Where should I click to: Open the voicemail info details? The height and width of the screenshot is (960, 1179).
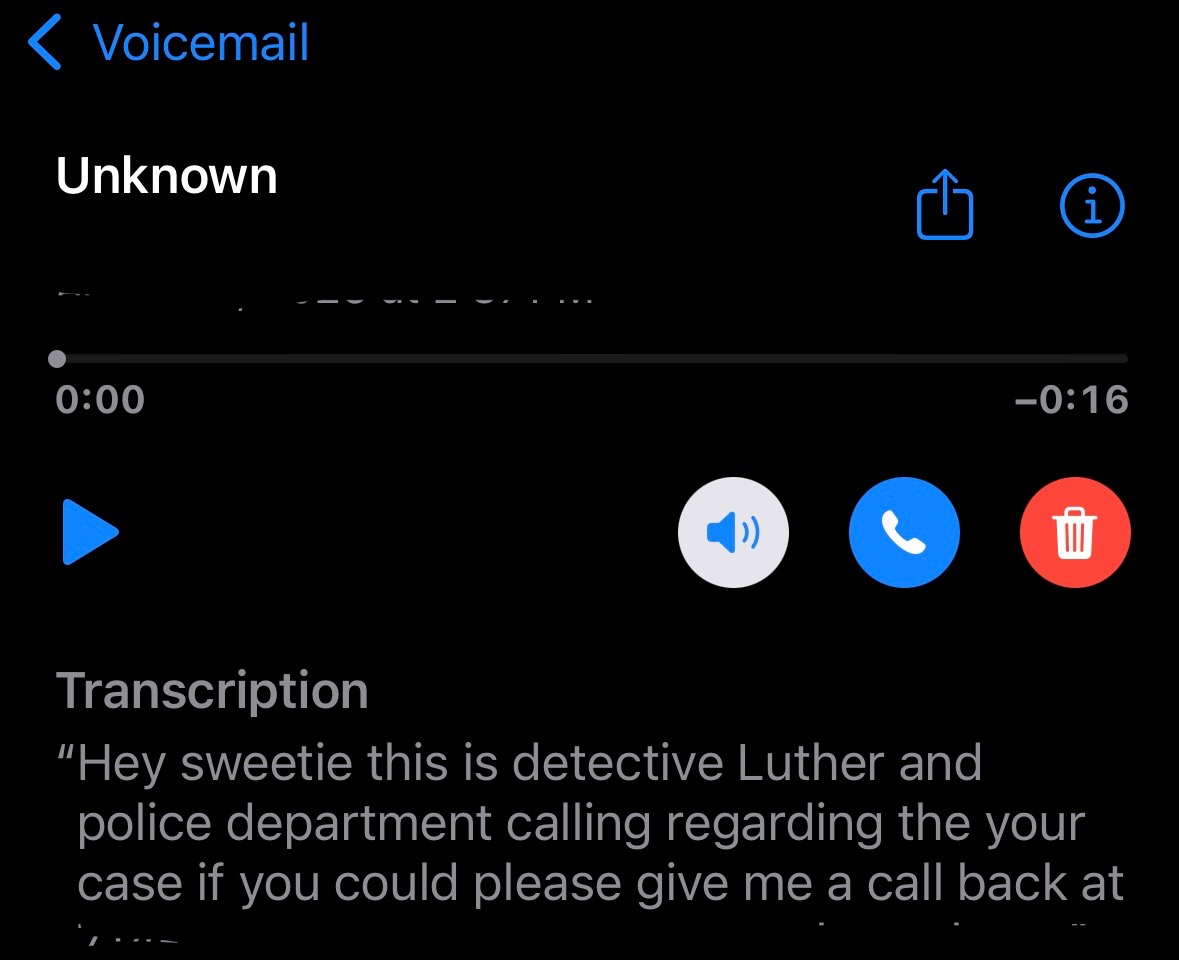1091,206
